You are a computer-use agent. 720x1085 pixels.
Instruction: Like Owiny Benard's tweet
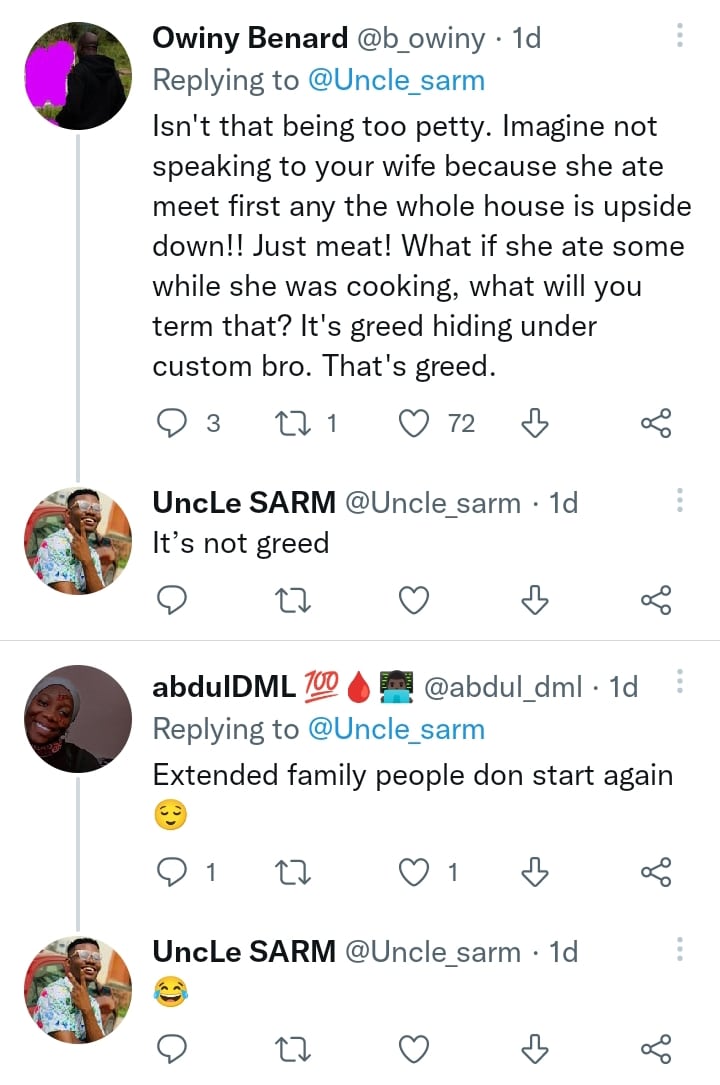pos(414,424)
